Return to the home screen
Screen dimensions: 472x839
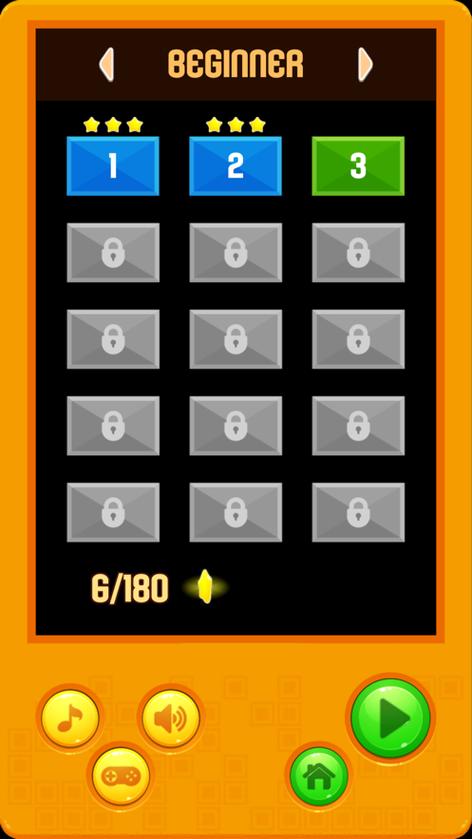pyautogui.click(x=319, y=776)
